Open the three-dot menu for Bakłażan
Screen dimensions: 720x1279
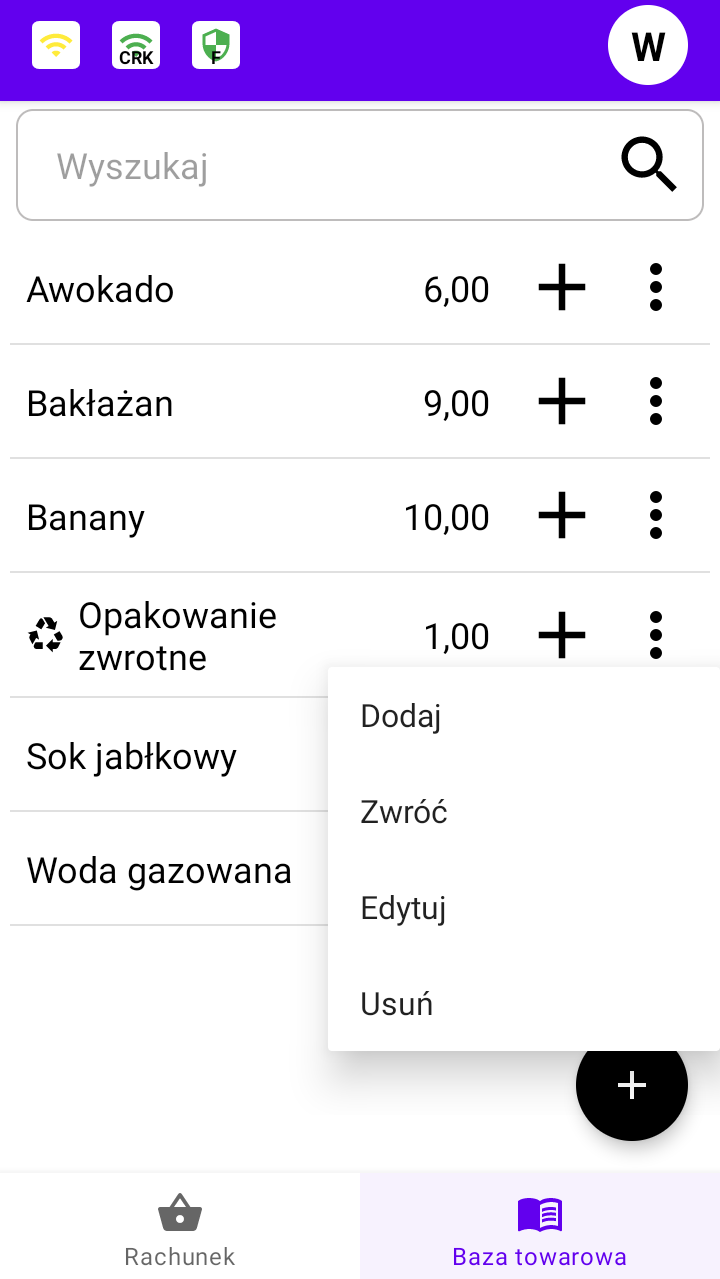(656, 402)
